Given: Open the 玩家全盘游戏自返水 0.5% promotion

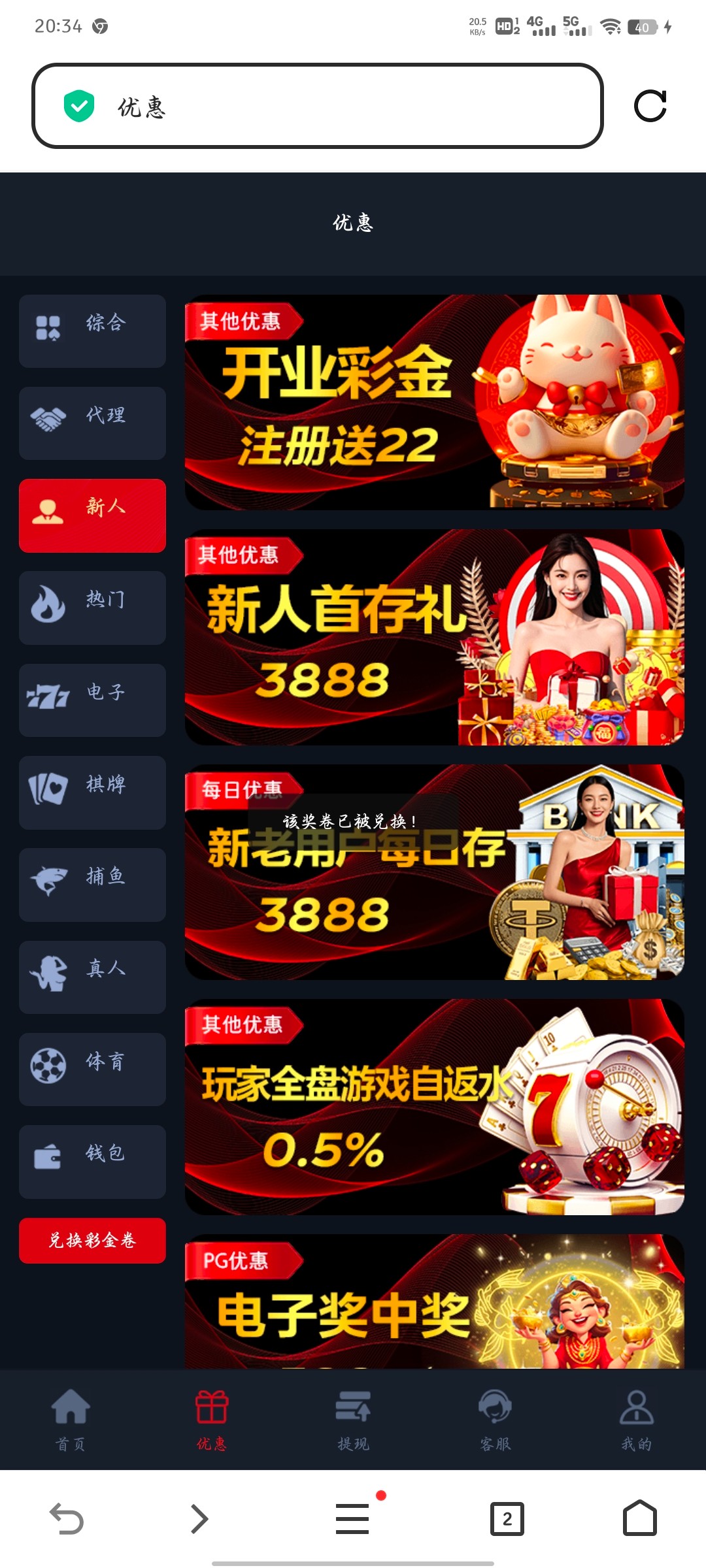Looking at the screenshot, I should pyautogui.click(x=434, y=1107).
